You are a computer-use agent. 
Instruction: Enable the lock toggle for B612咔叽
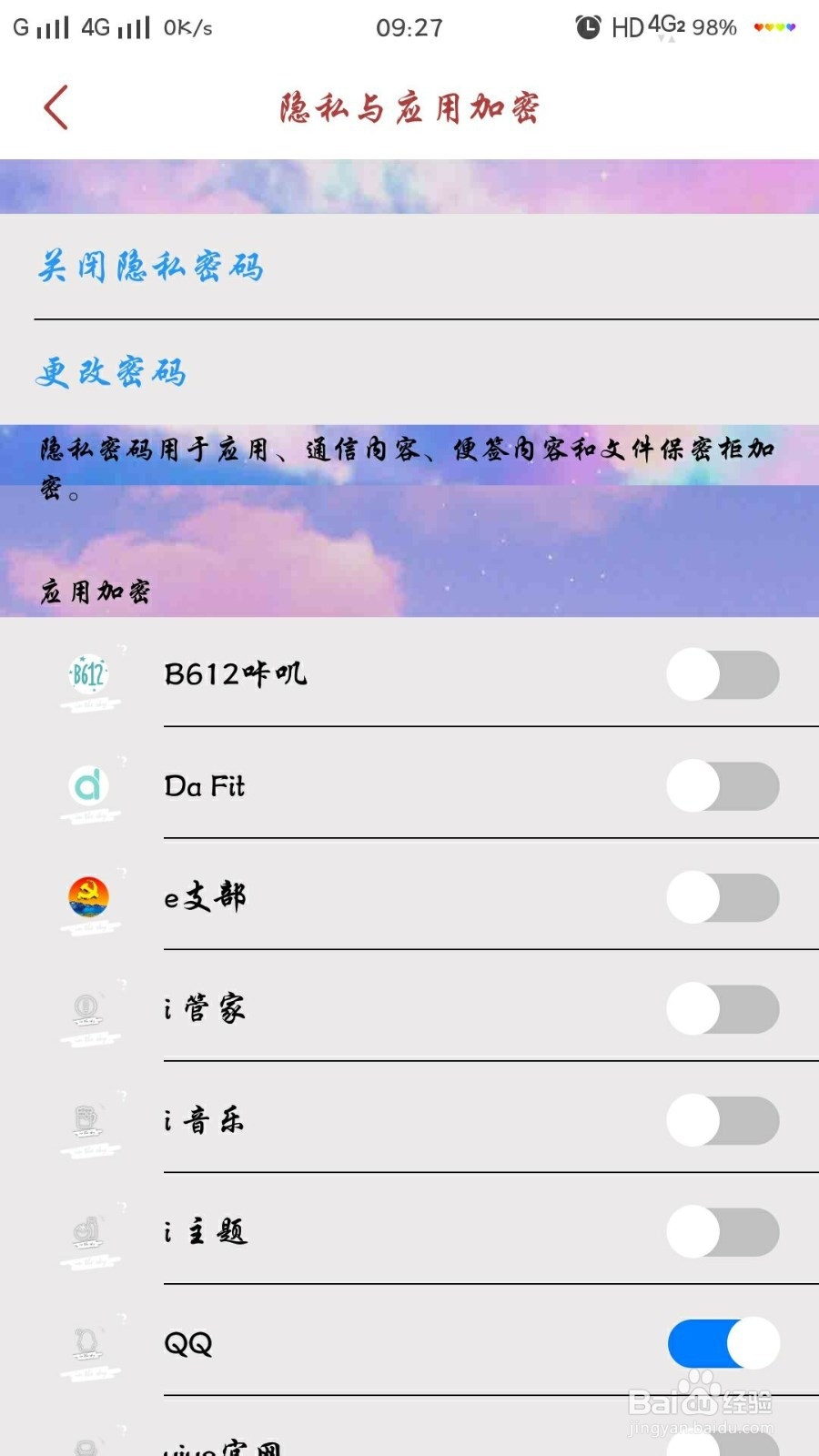(x=722, y=675)
